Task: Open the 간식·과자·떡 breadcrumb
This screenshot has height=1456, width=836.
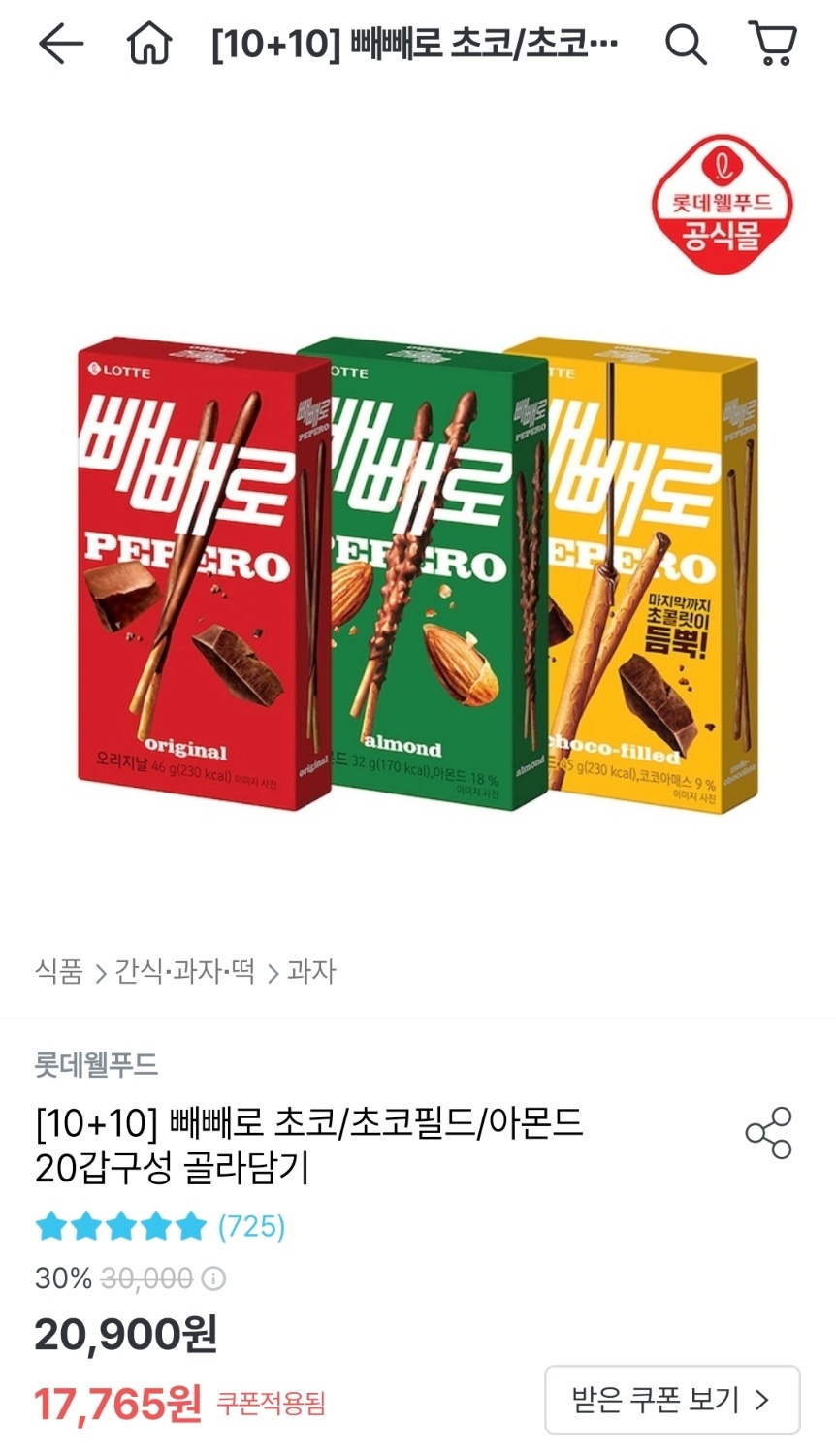Action: click(x=185, y=971)
